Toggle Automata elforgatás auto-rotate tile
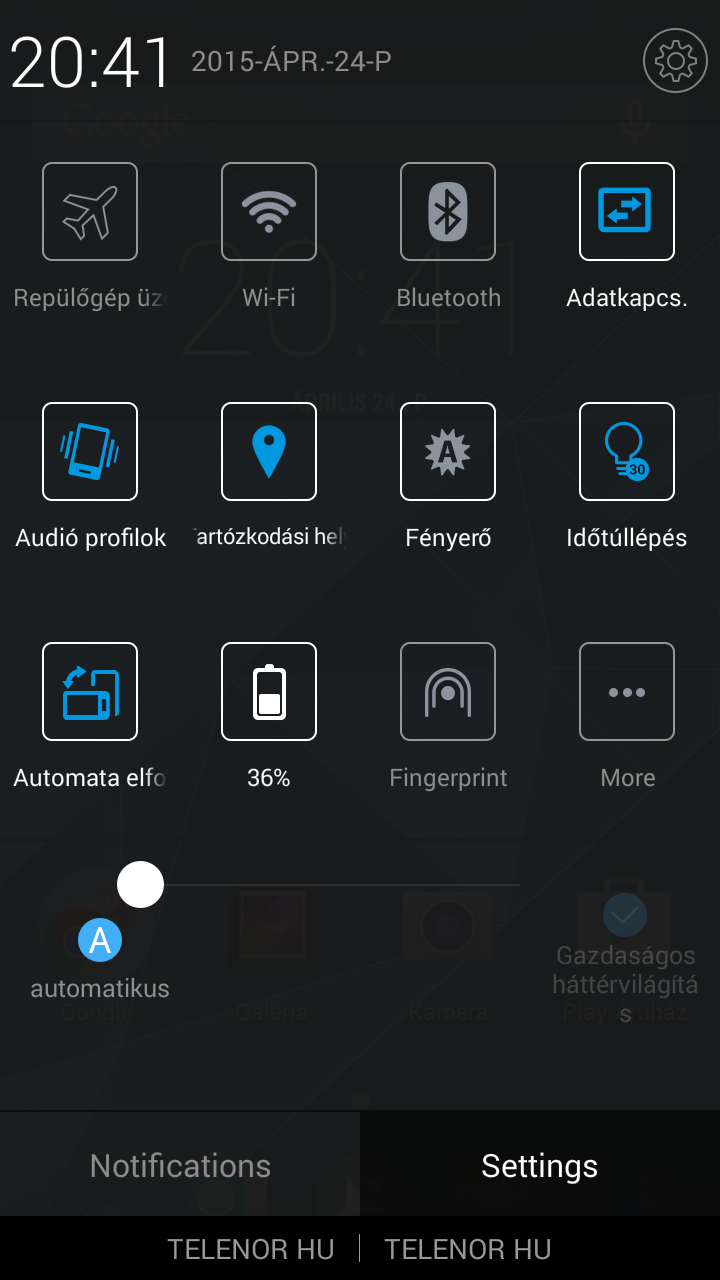Viewport: 720px width, 1280px height. coord(90,691)
